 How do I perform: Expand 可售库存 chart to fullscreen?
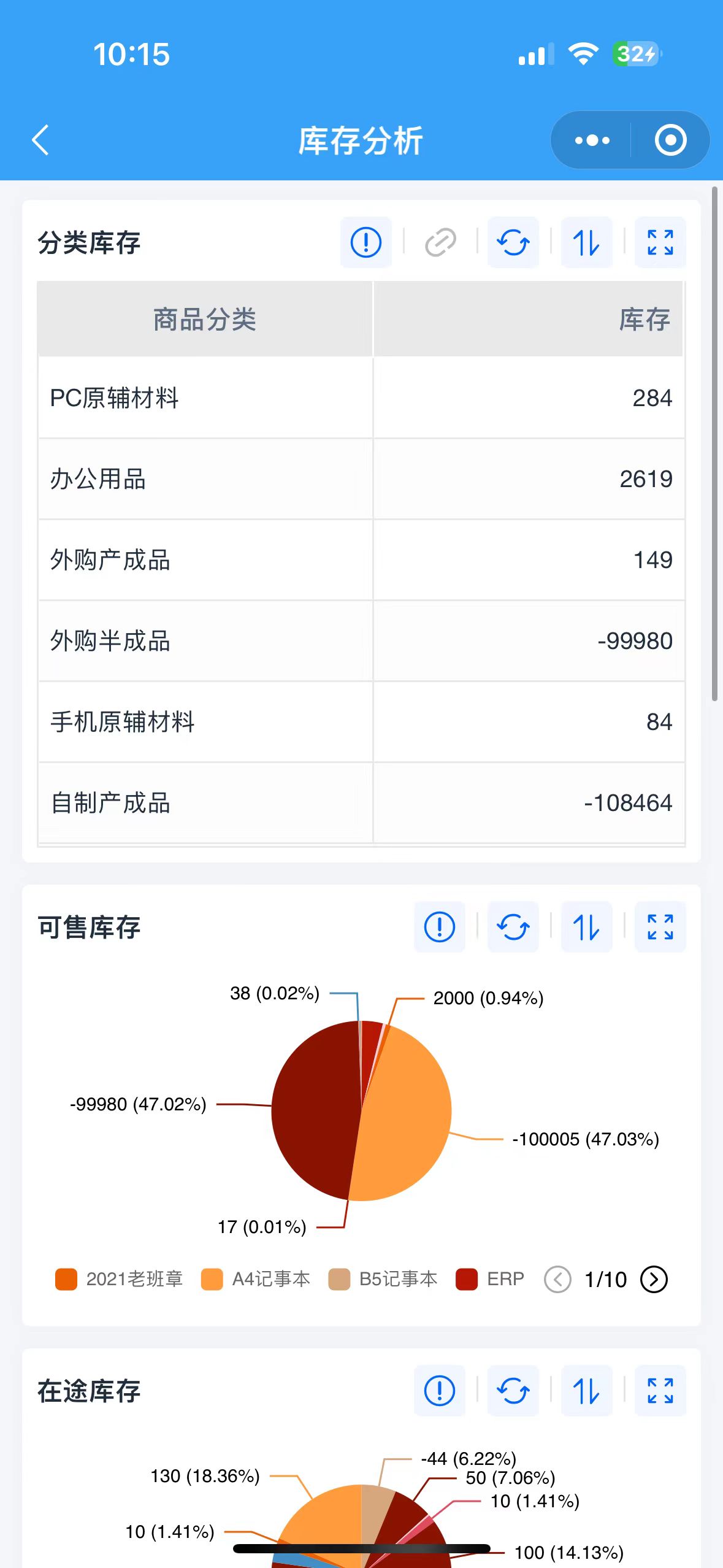660,926
